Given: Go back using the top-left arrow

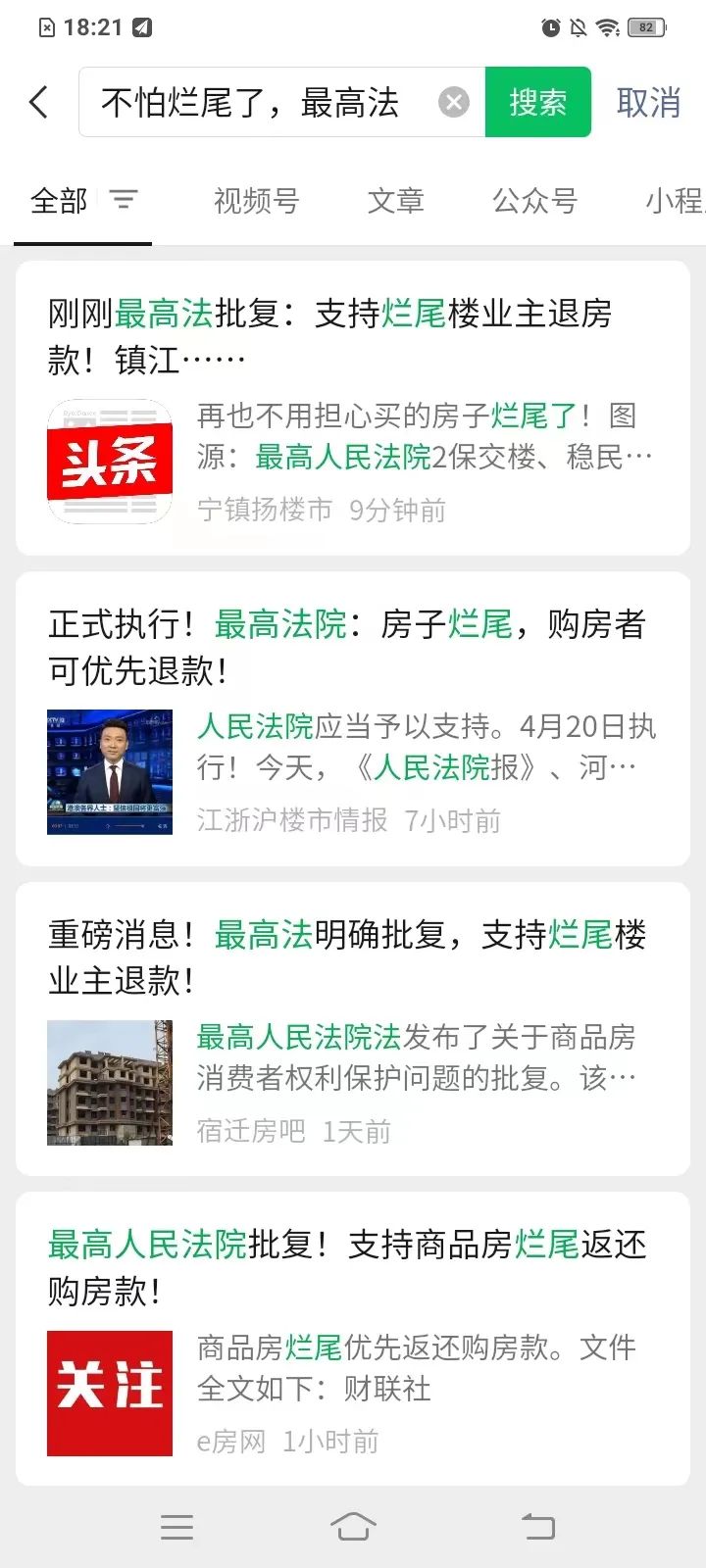Looking at the screenshot, I should pyautogui.click(x=39, y=102).
